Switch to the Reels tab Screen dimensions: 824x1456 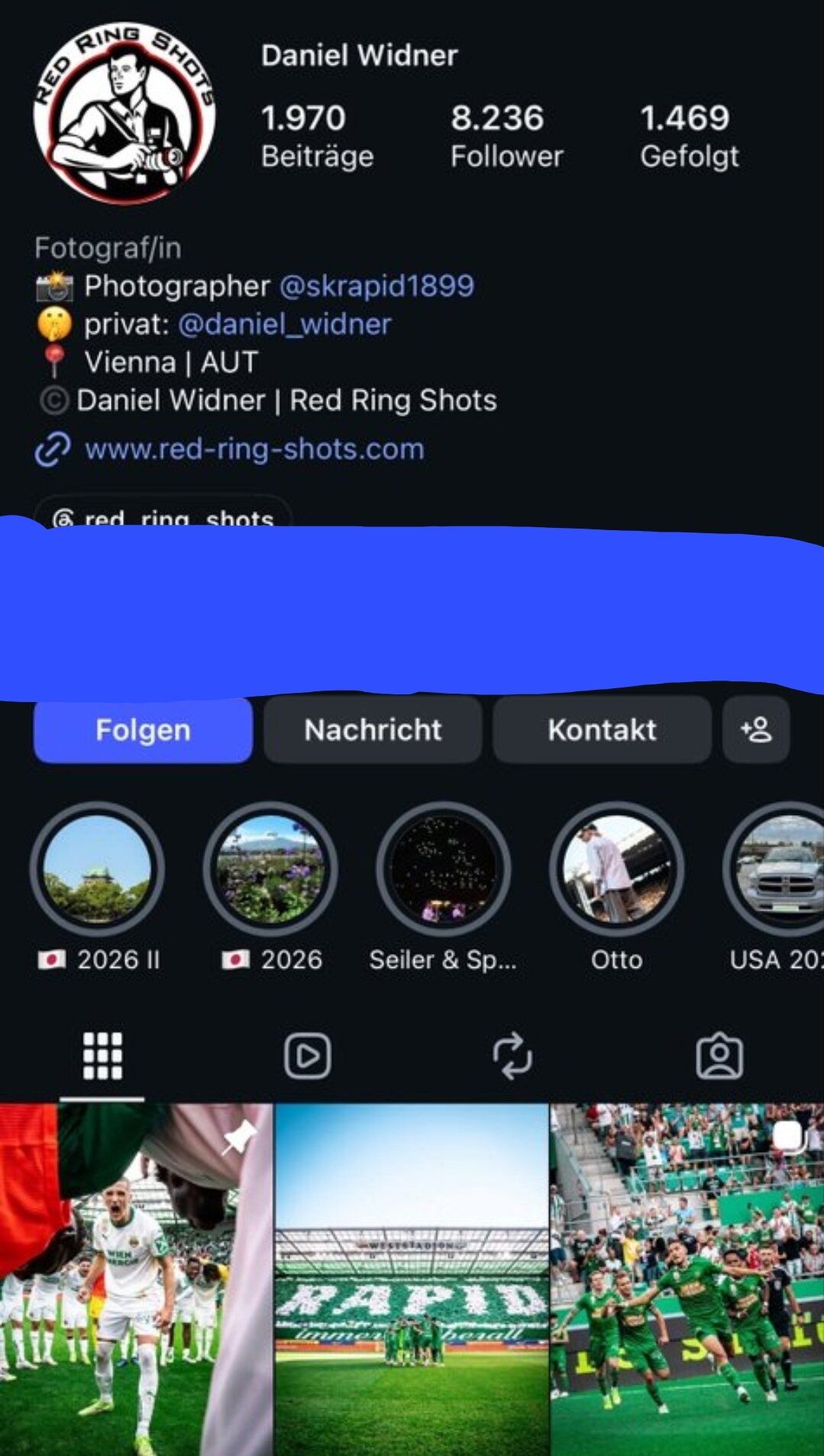click(x=308, y=1056)
